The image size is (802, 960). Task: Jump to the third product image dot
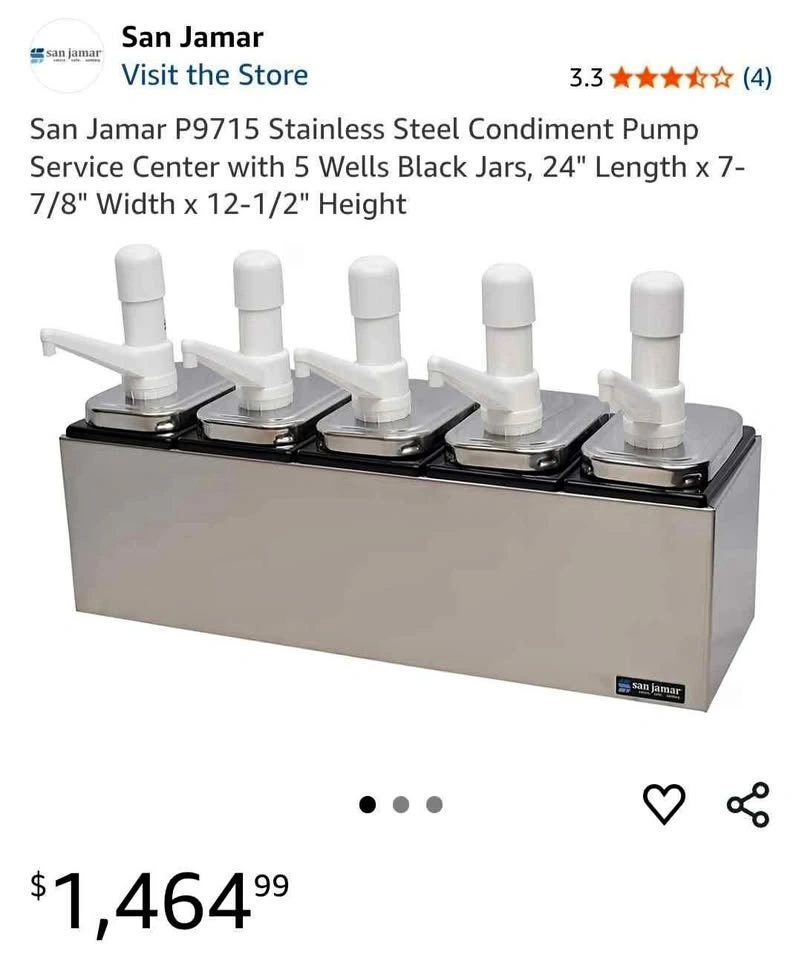point(434,804)
